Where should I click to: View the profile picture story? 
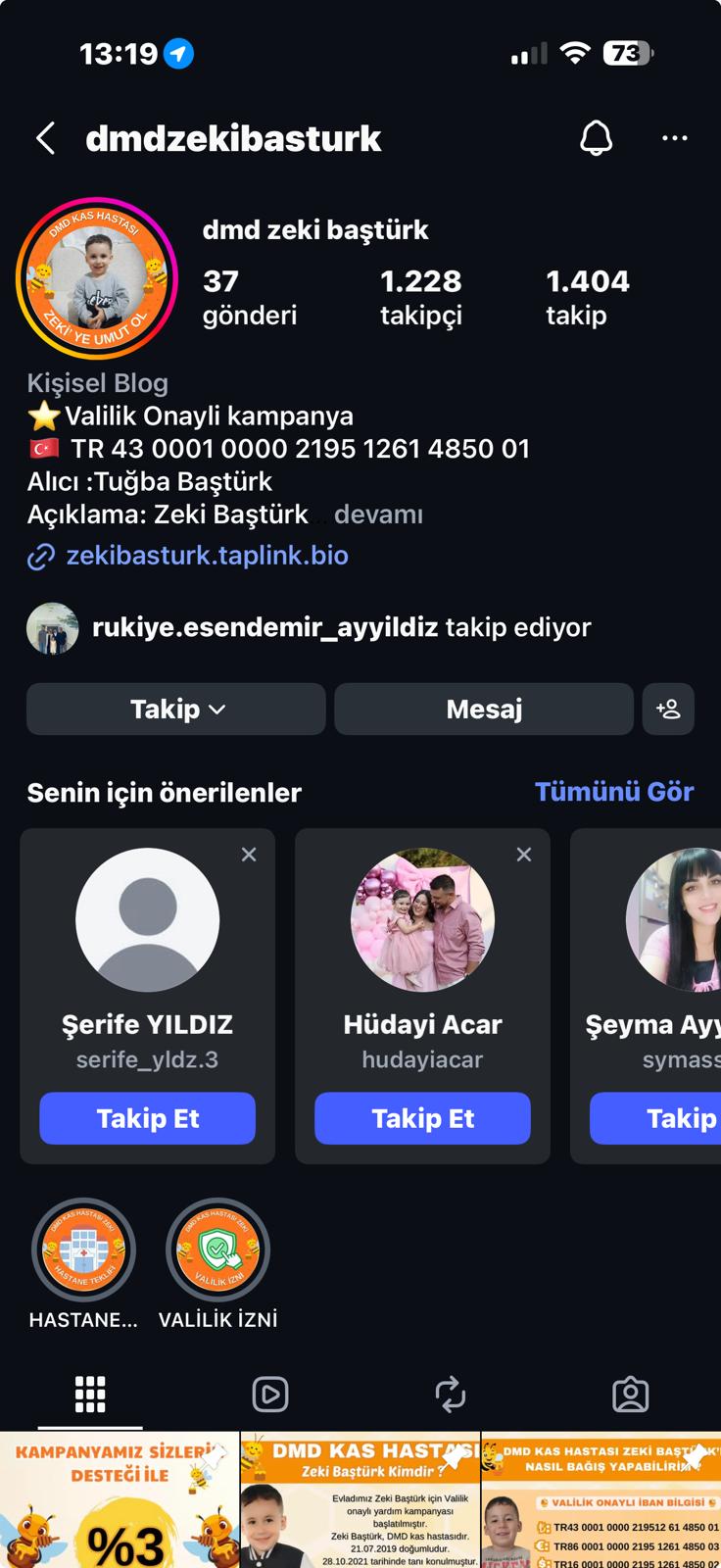(96, 280)
